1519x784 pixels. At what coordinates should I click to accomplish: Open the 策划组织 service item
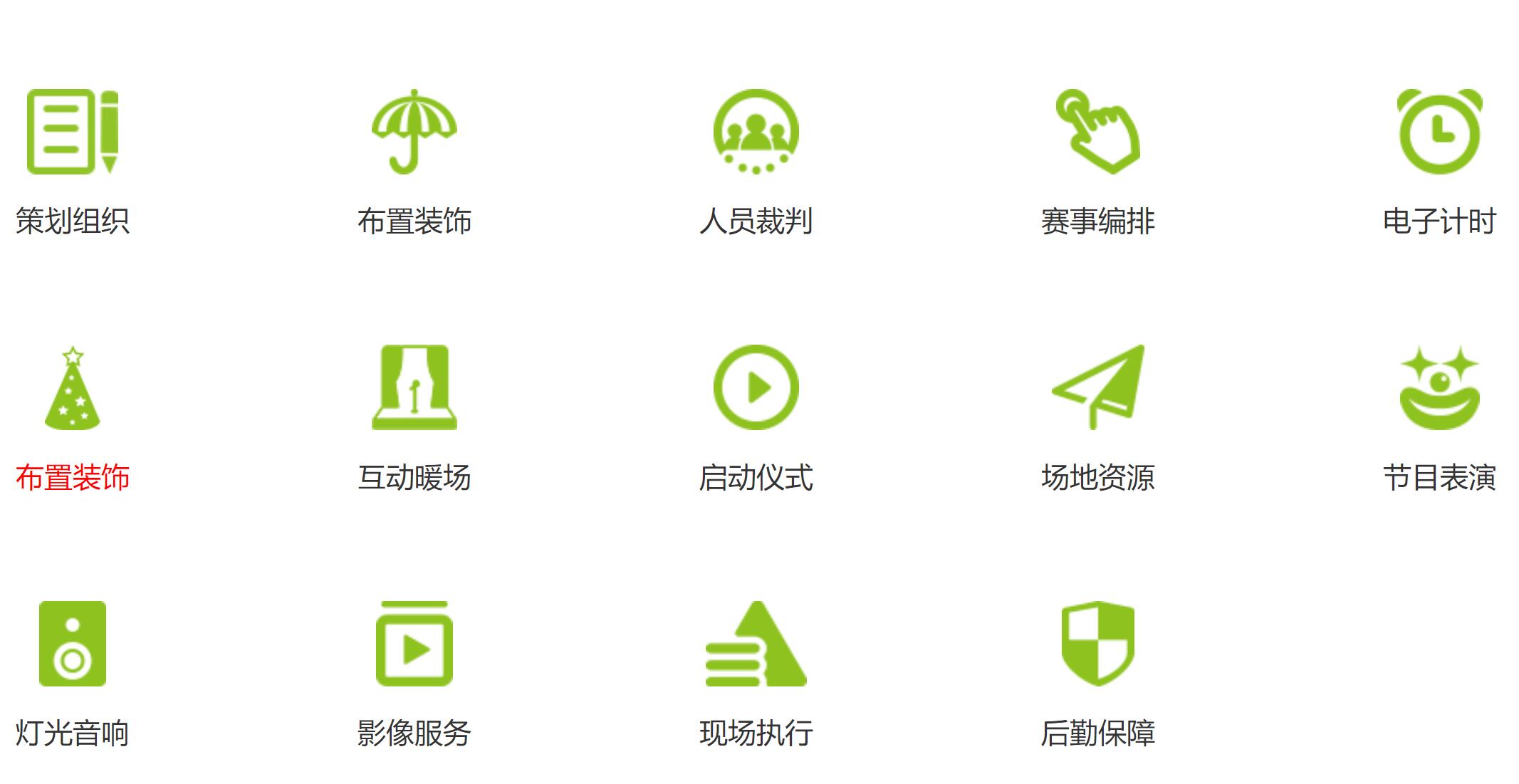[x=72, y=133]
